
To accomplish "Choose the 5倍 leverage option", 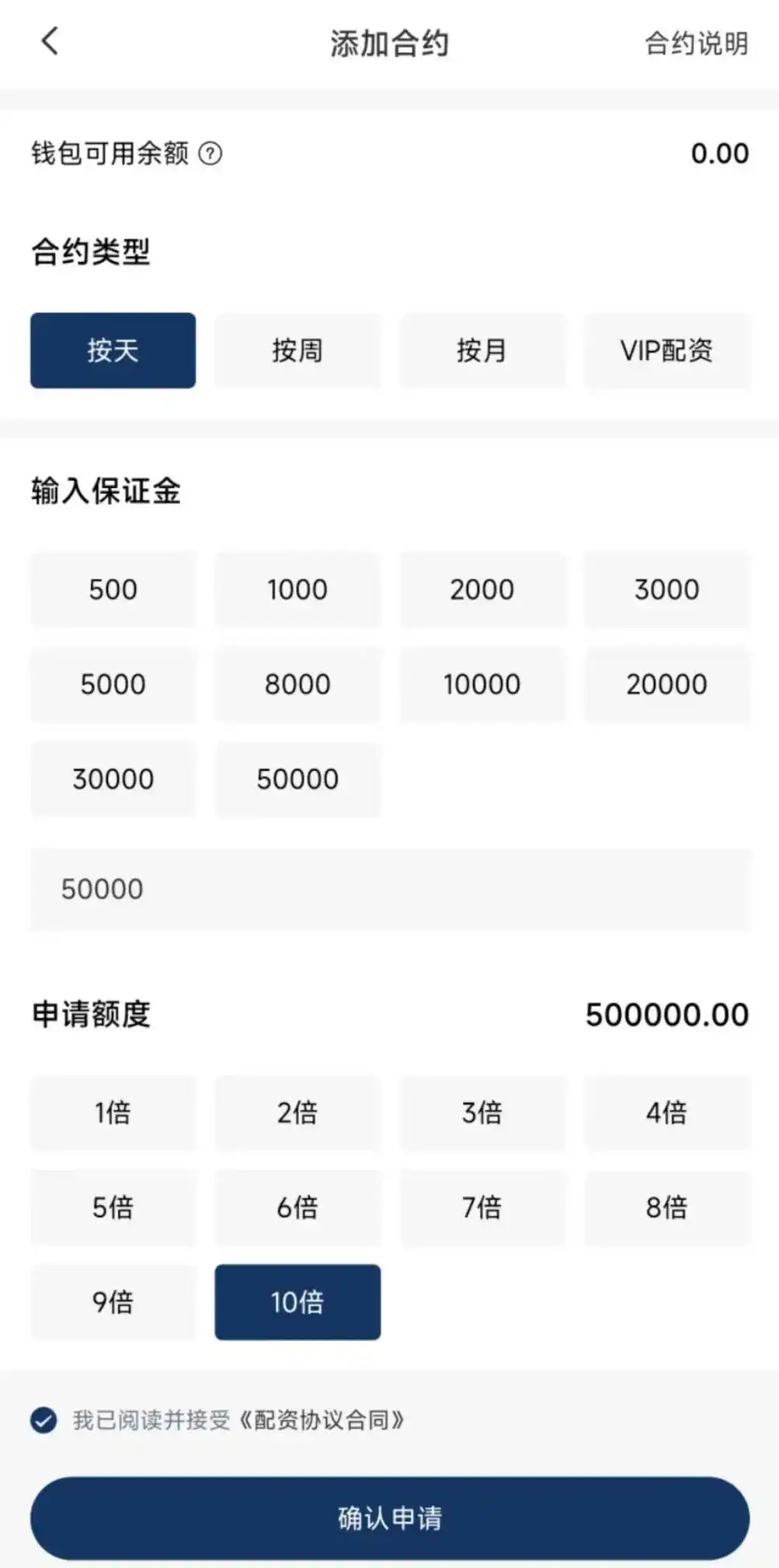I will (112, 1208).
